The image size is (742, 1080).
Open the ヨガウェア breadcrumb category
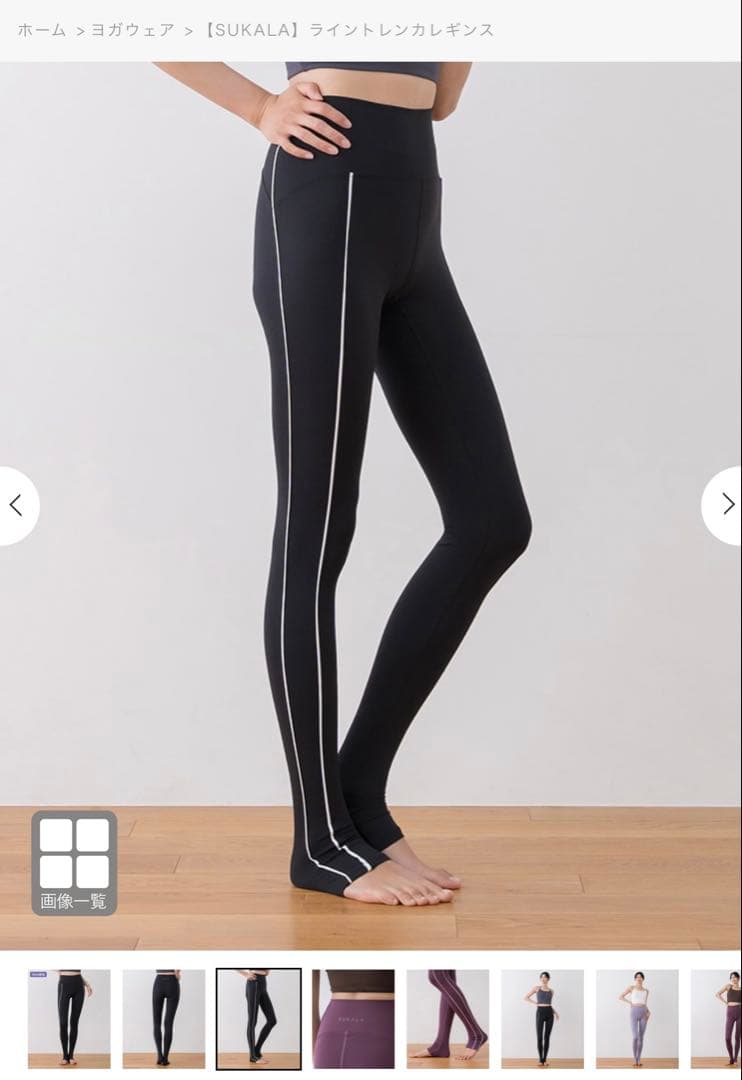tap(132, 30)
